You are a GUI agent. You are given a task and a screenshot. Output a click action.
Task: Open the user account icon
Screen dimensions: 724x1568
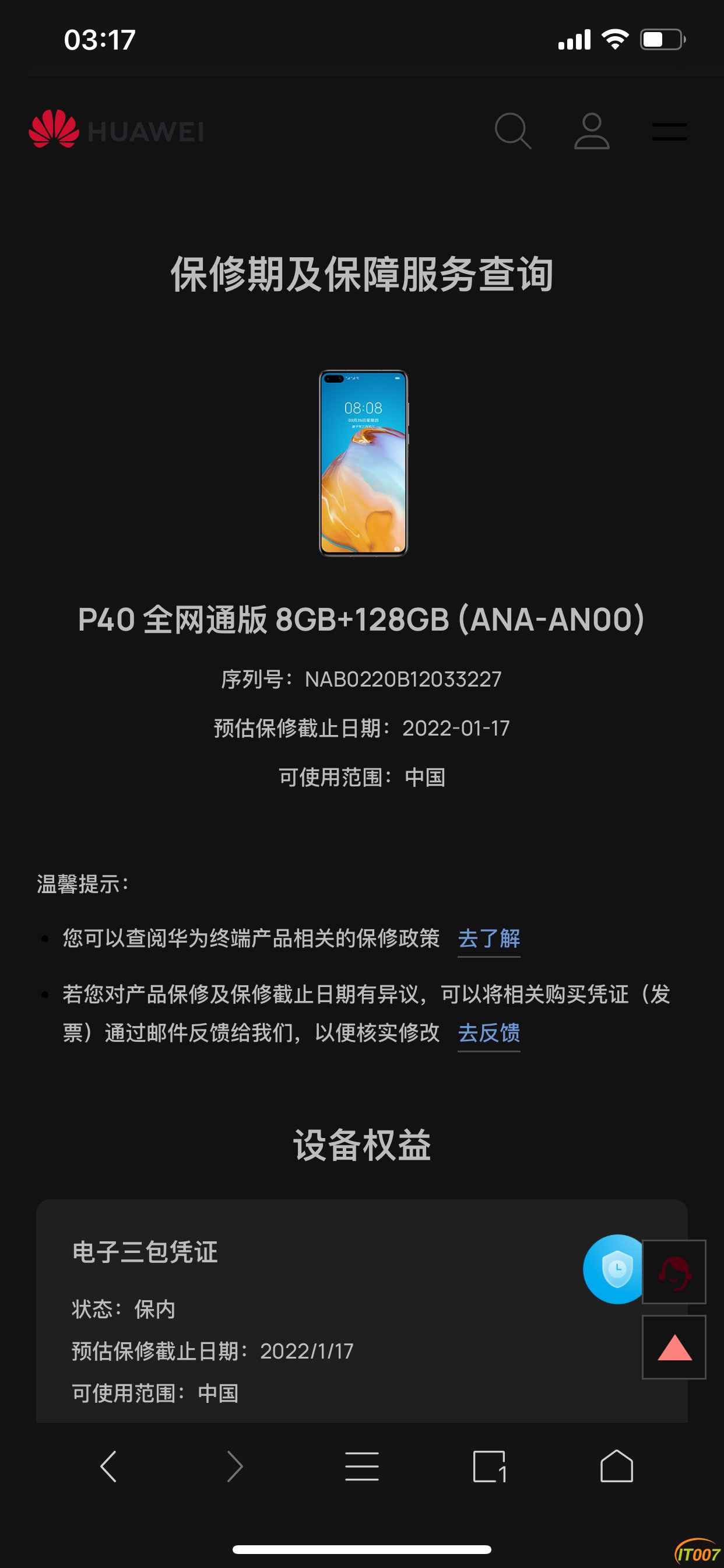591,131
